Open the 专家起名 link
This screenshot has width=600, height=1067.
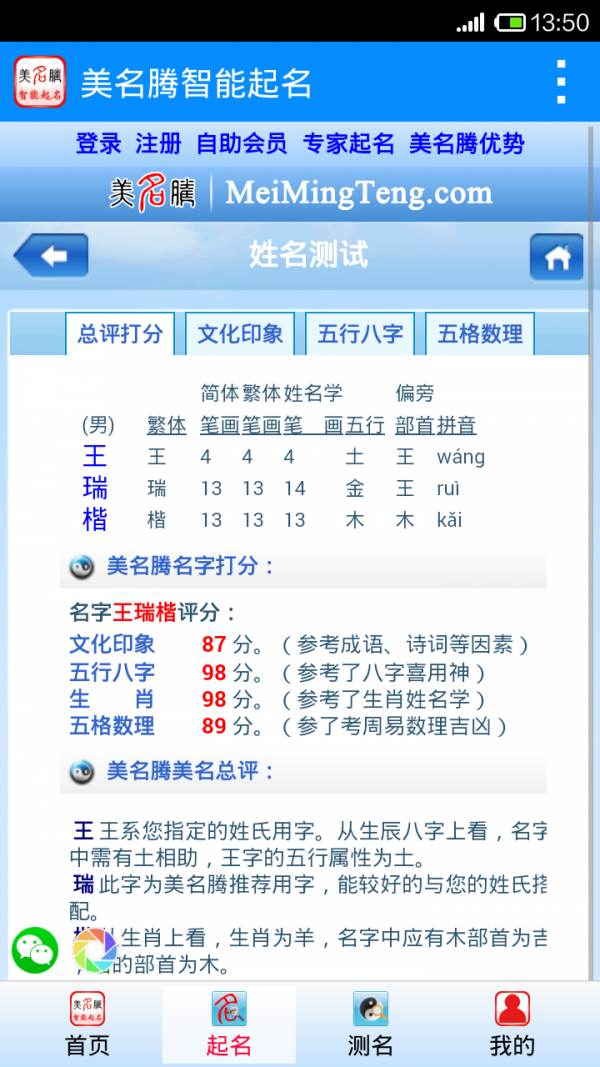(348, 144)
